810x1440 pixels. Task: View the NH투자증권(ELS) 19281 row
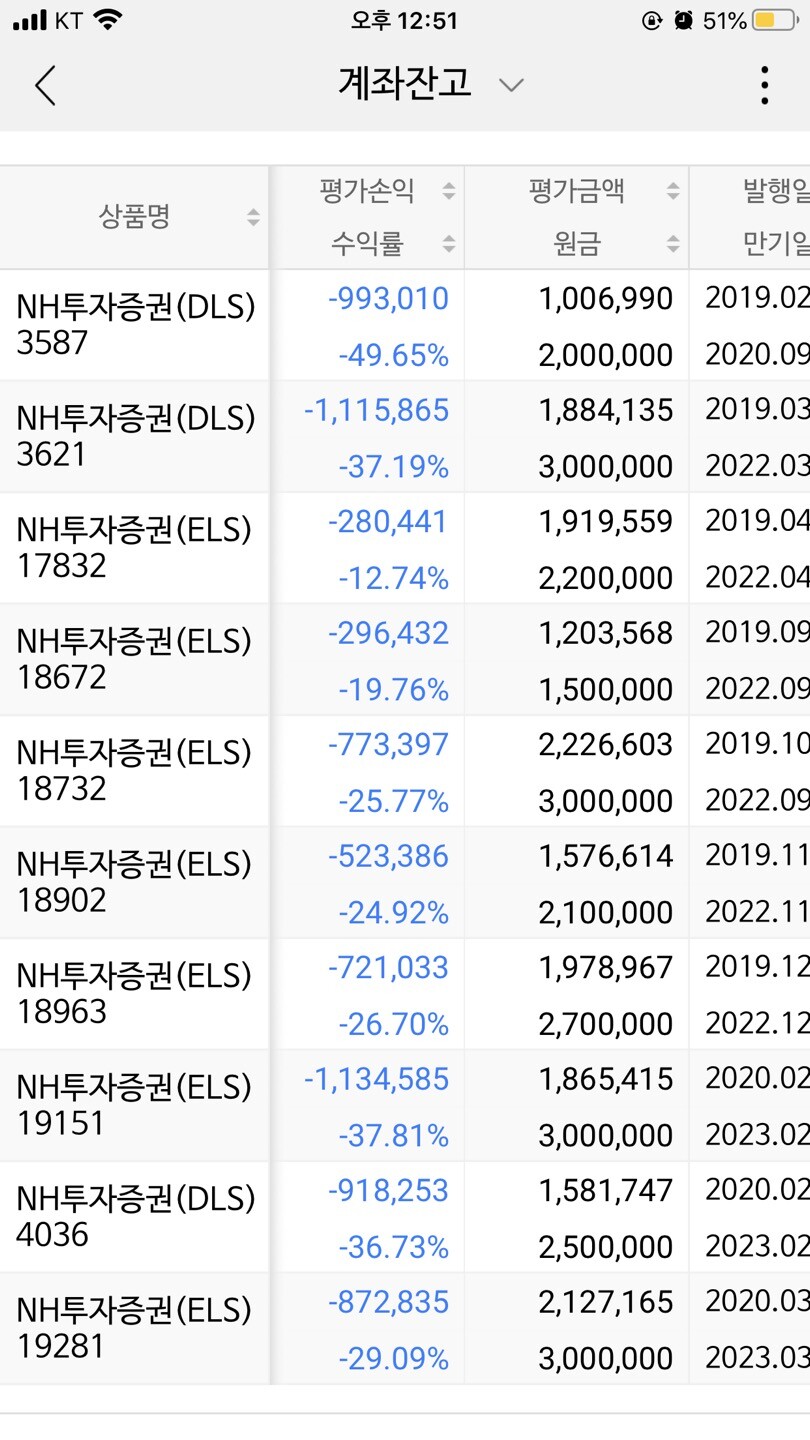[135, 1329]
